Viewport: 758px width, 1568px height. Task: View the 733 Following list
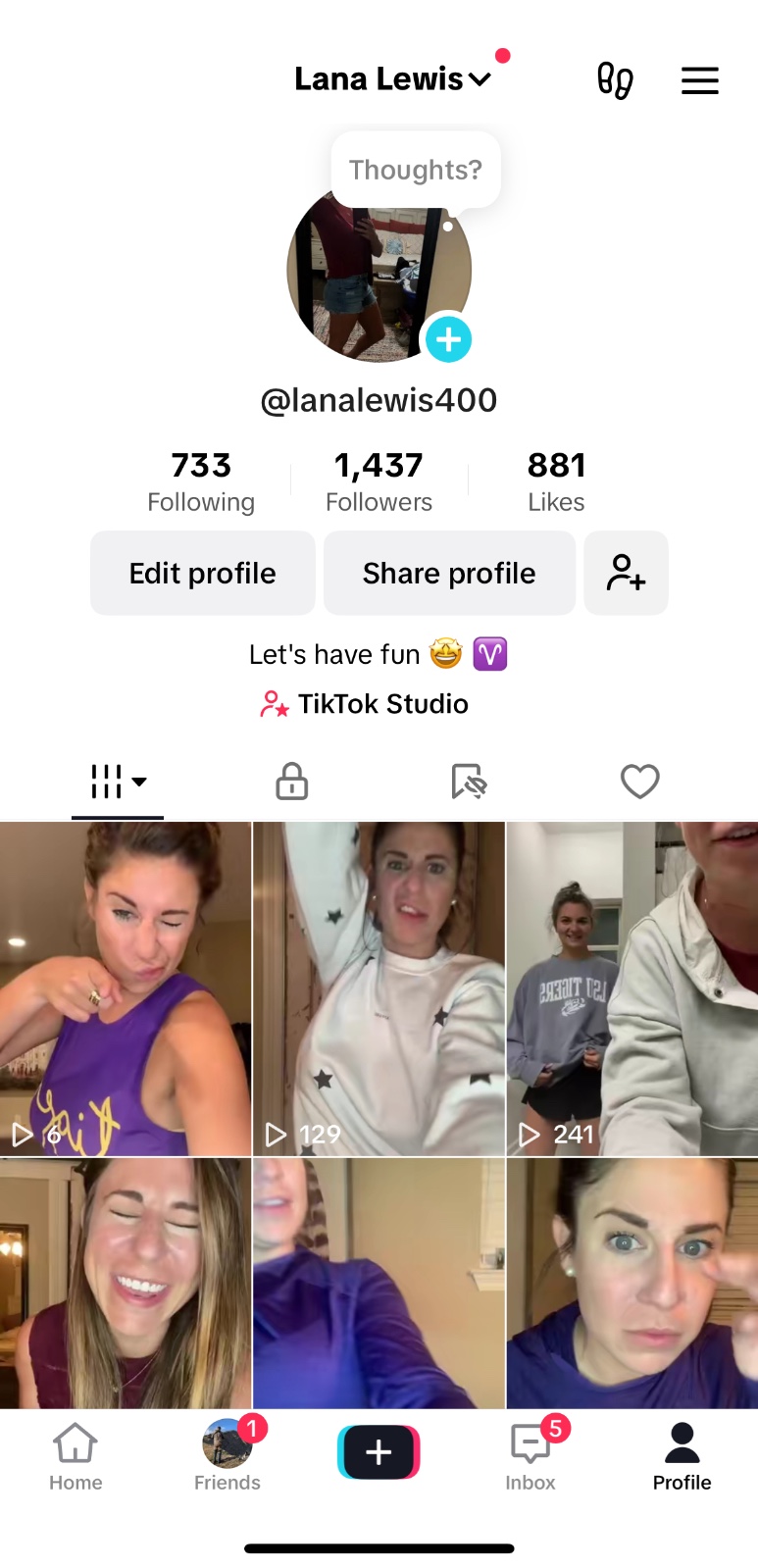(x=201, y=481)
